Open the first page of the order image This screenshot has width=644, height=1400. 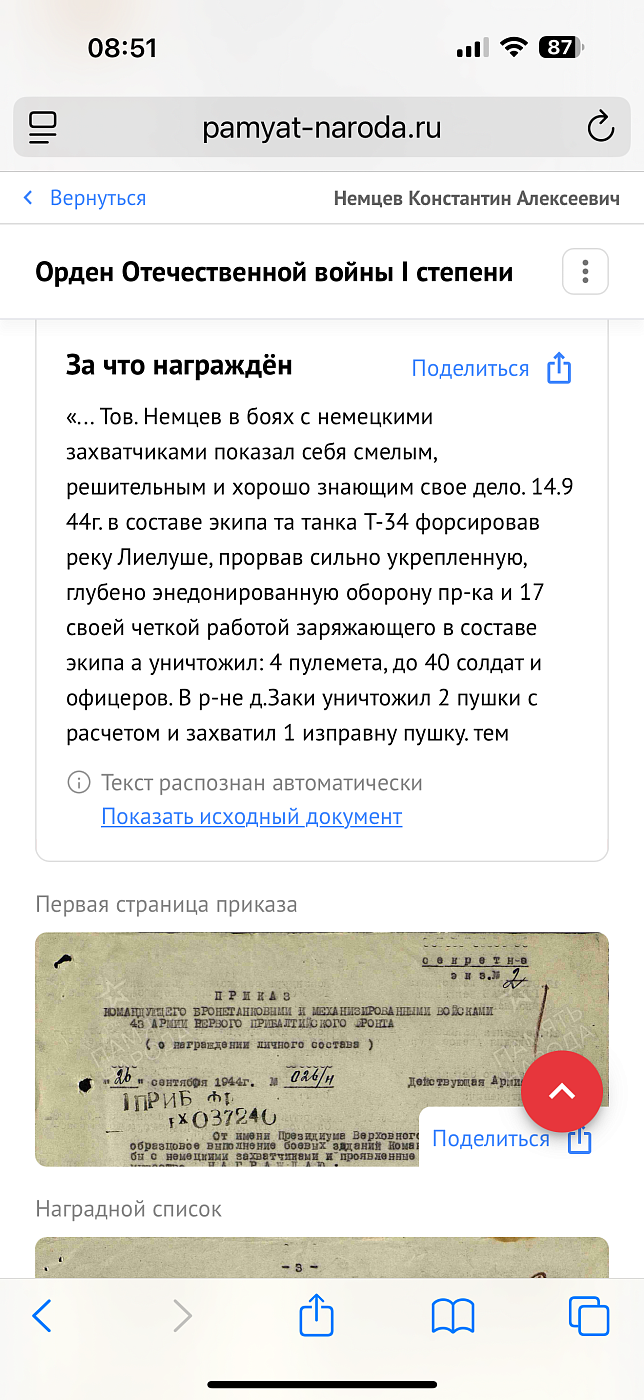322,1049
